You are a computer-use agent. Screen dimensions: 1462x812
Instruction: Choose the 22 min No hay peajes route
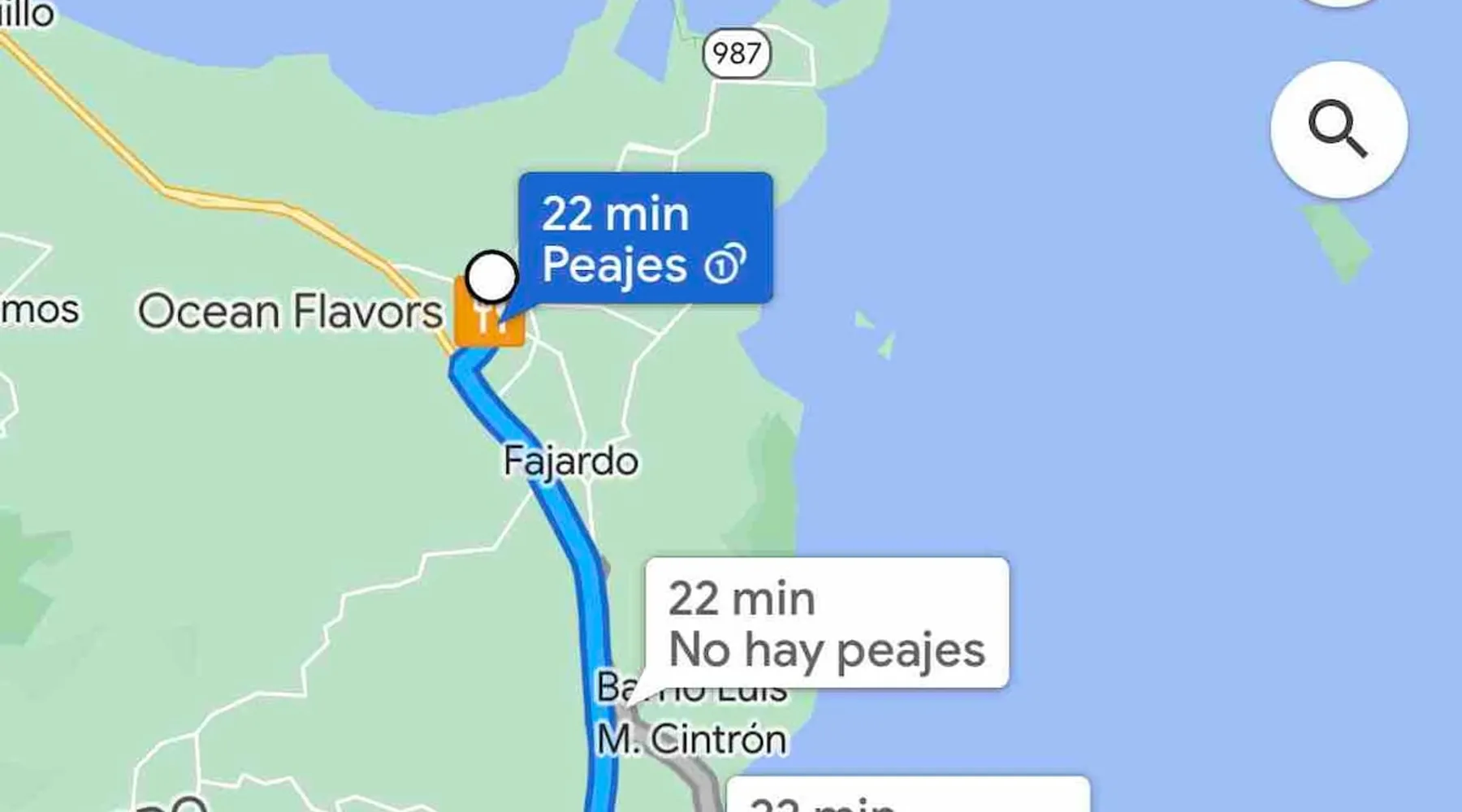[826, 623]
